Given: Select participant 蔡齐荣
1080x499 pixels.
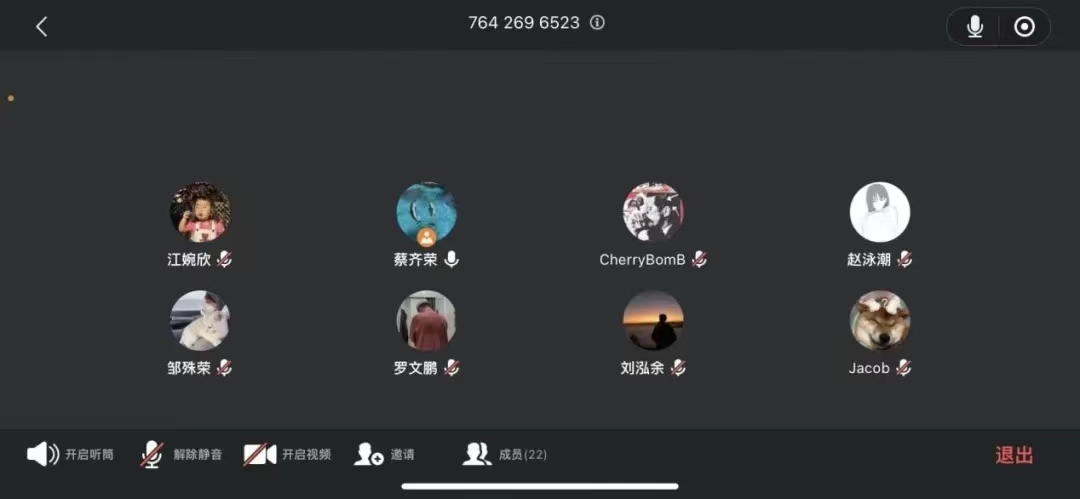Looking at the screenshot, I should (426, 213).
